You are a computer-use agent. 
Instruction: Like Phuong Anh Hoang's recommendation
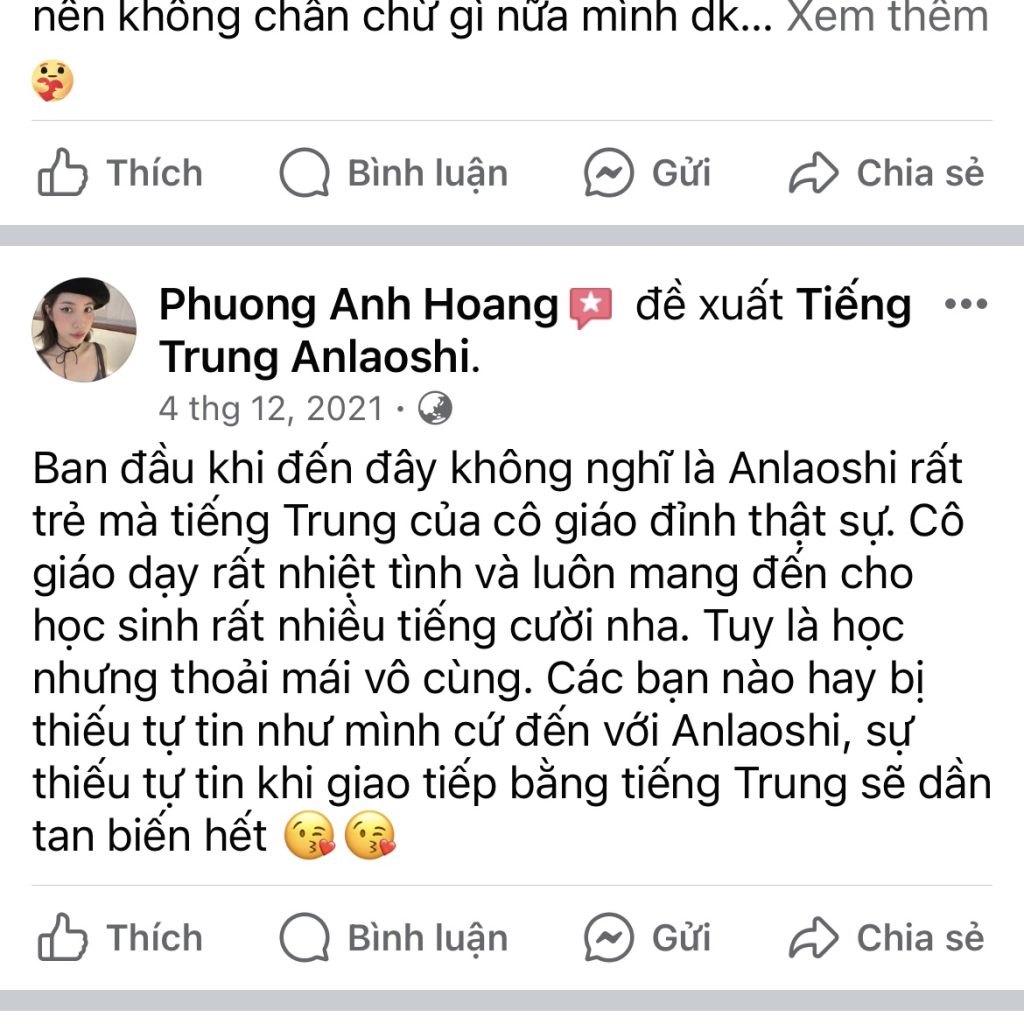coord(120,938)
